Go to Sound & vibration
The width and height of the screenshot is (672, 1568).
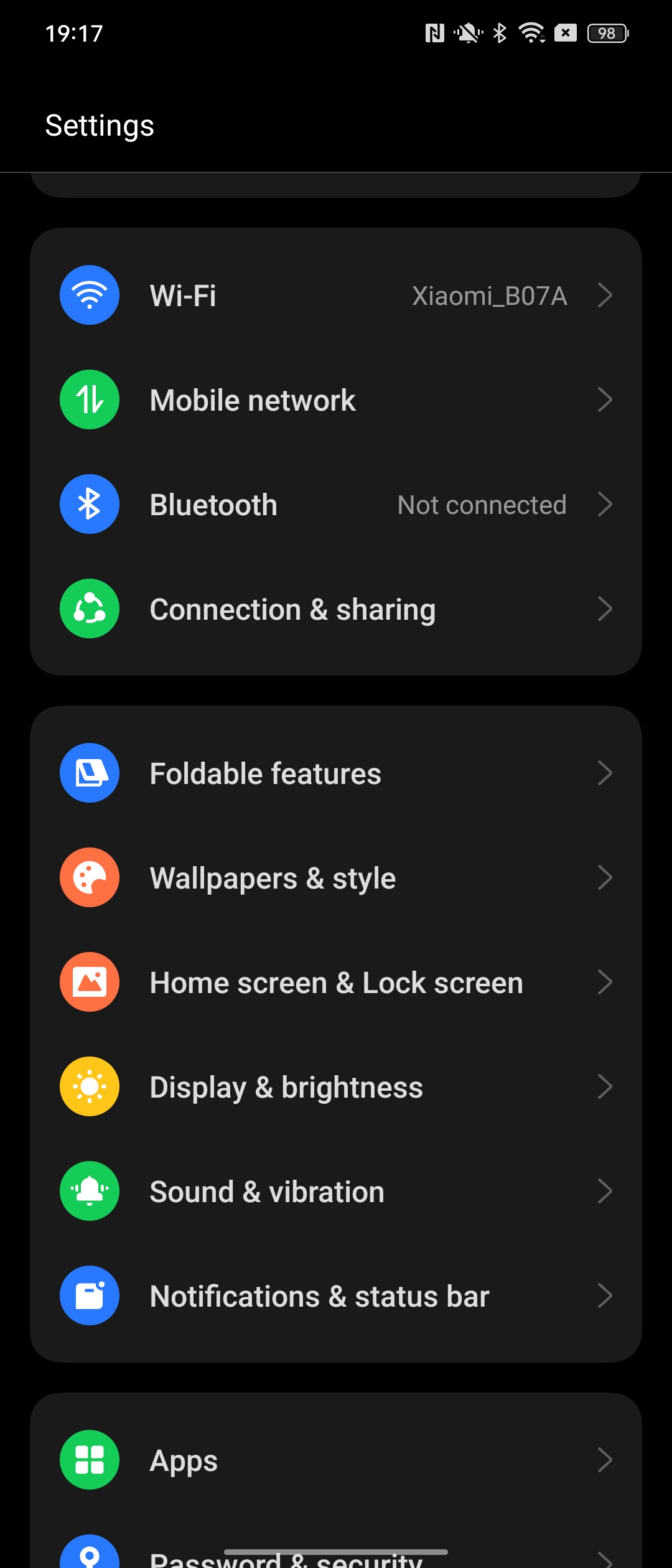(336, 1192)
